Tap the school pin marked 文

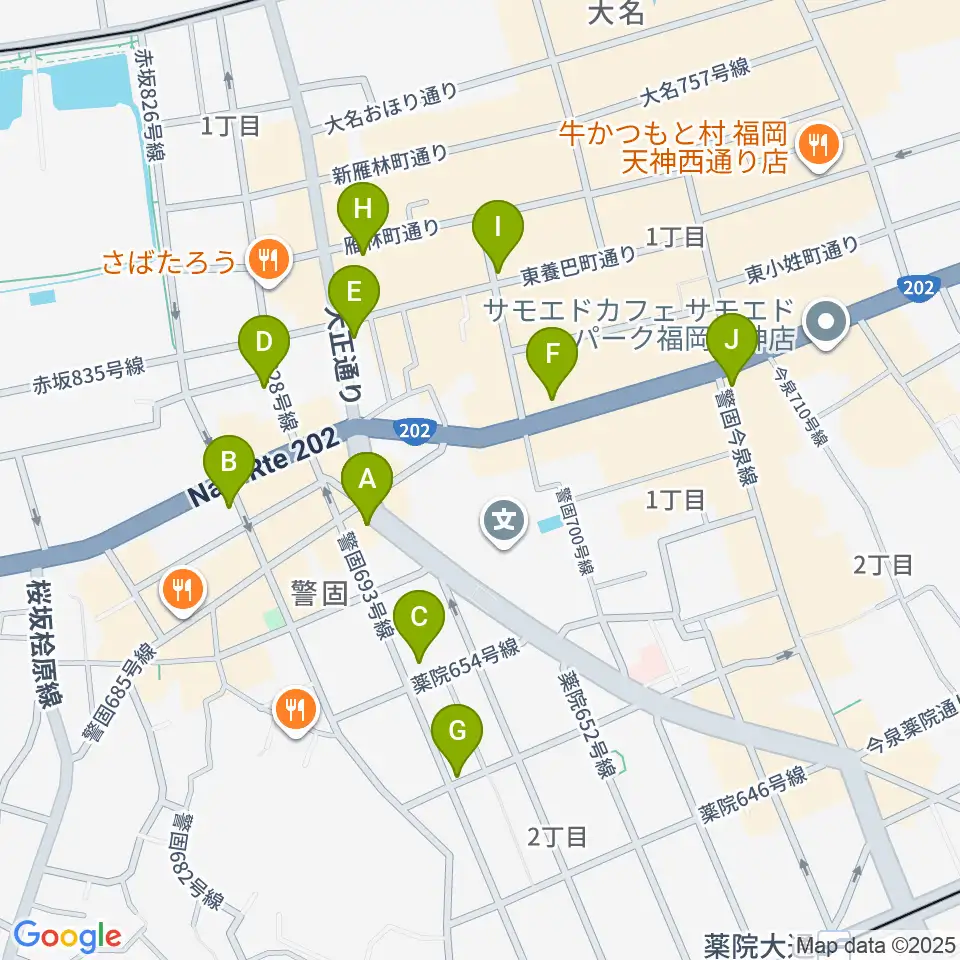pyautogui.click(x=504, y=522)
